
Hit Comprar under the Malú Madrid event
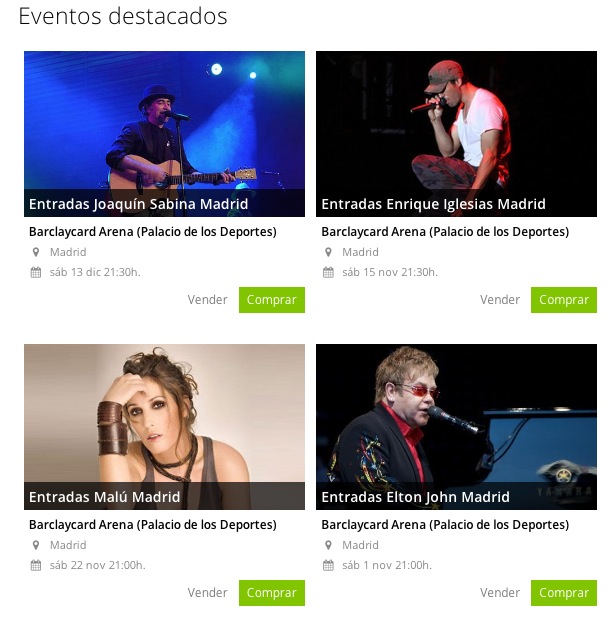pos(271,593)
